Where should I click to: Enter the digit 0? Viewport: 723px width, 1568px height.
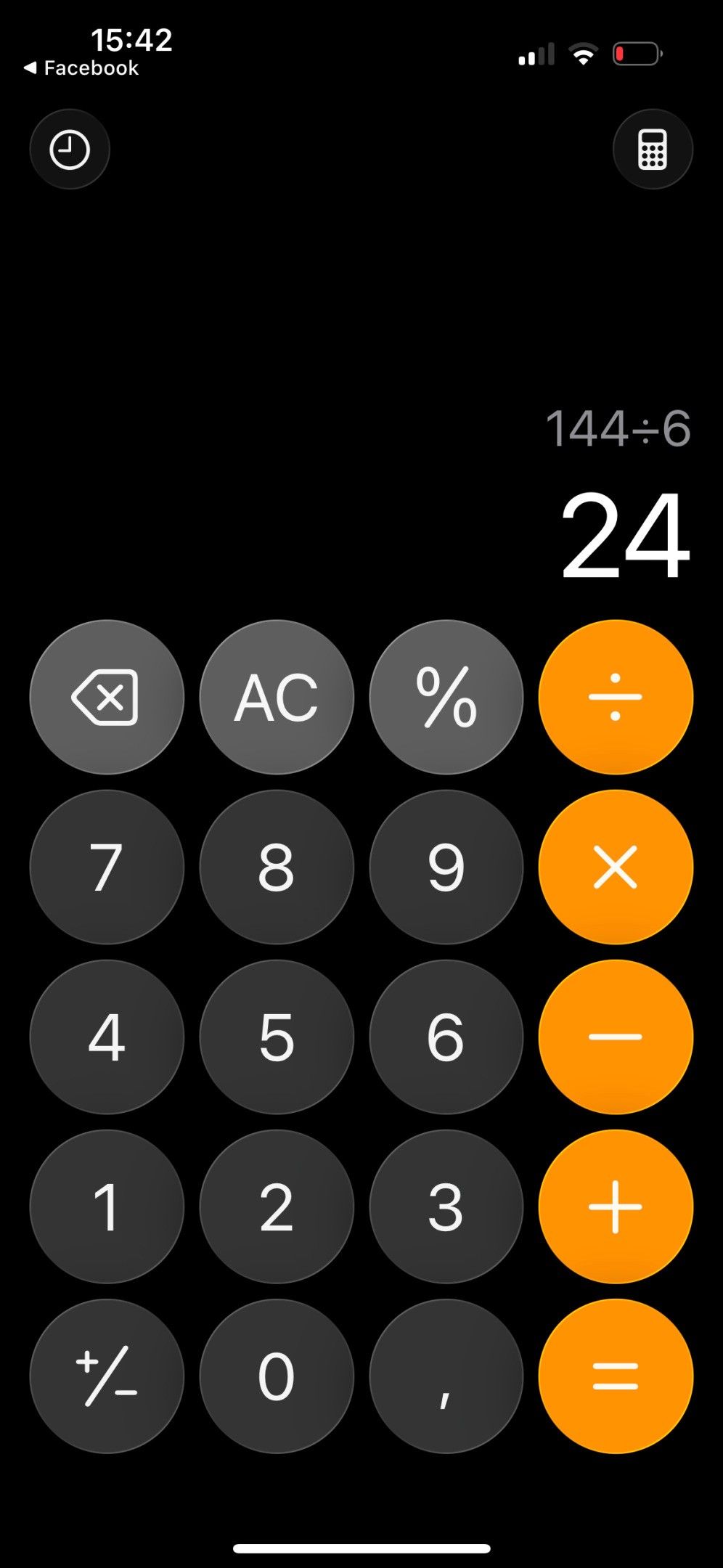pos(277,1376)
